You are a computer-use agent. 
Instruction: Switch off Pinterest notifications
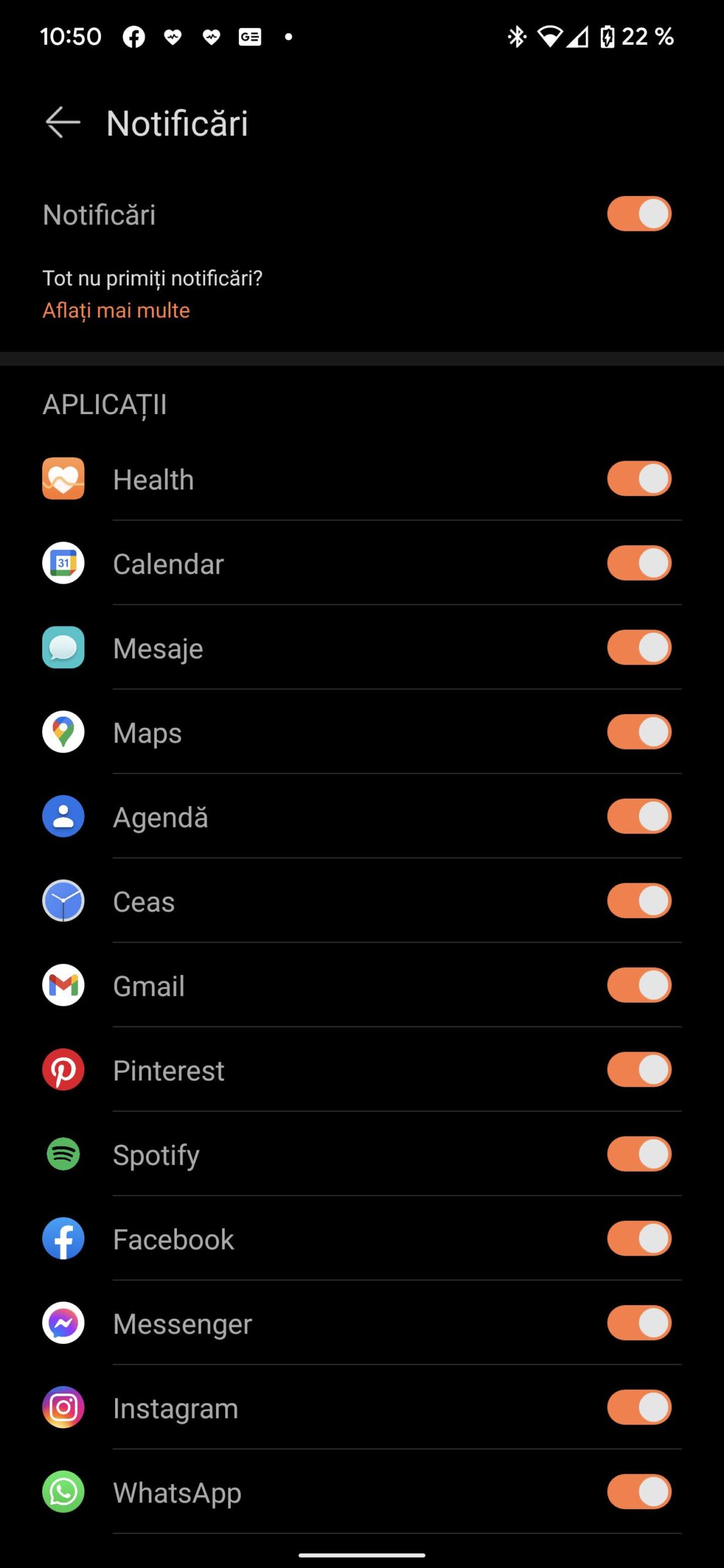click(639, 1070)
